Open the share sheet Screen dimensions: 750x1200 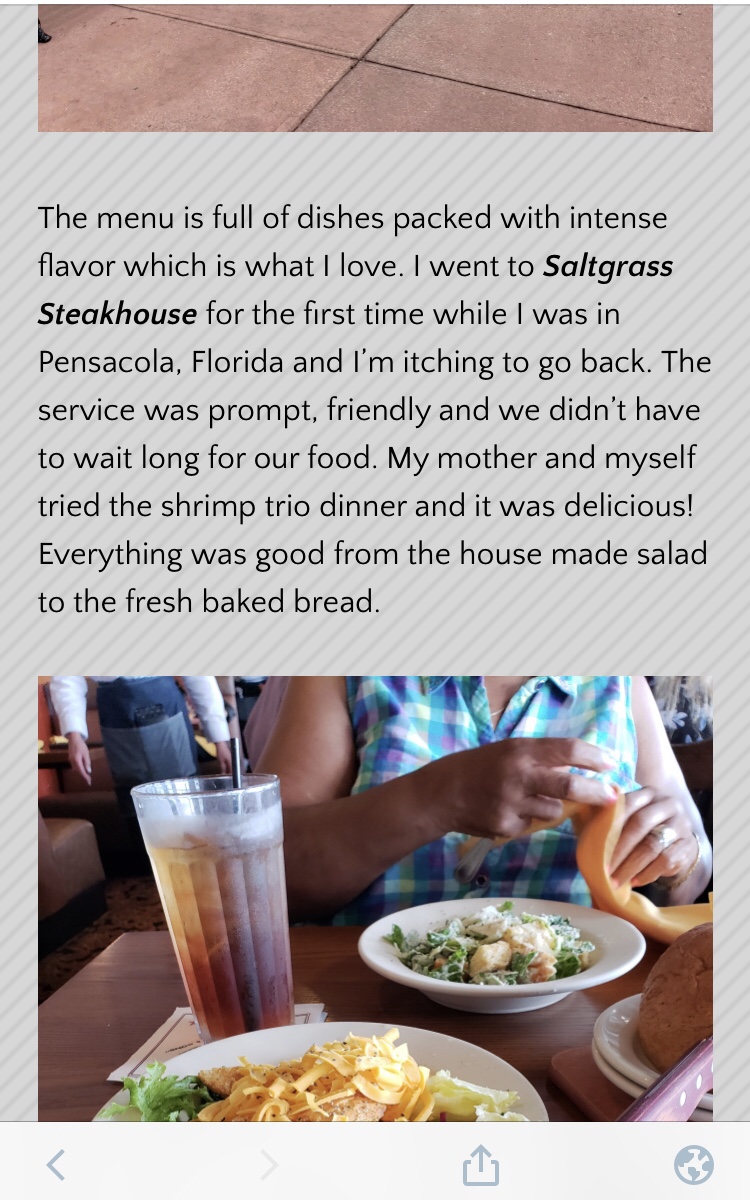tap(480, 1164)
